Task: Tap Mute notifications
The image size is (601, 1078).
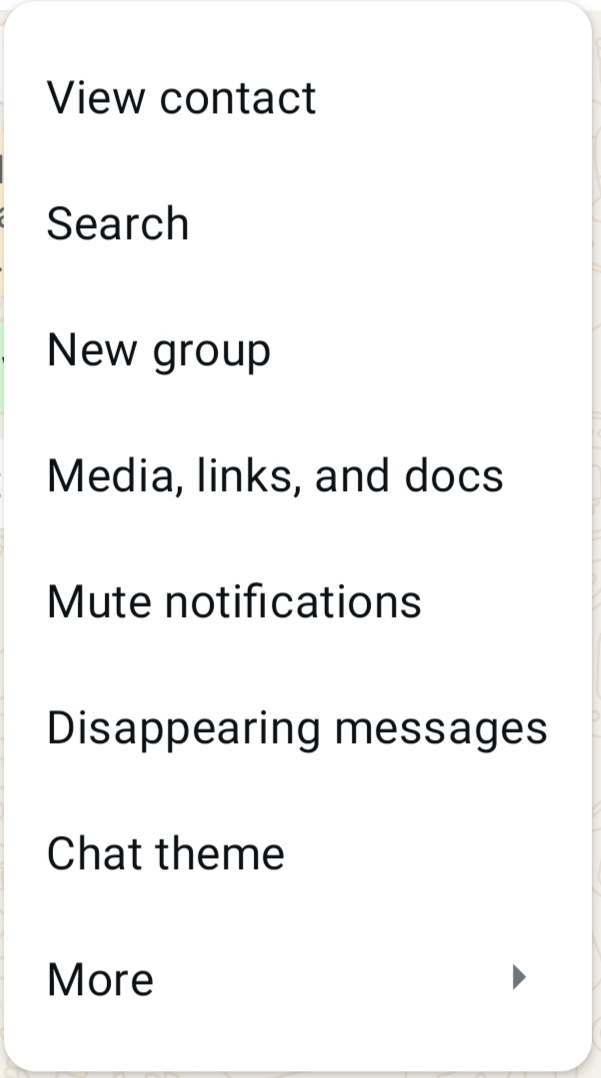Action: (298, 602)
